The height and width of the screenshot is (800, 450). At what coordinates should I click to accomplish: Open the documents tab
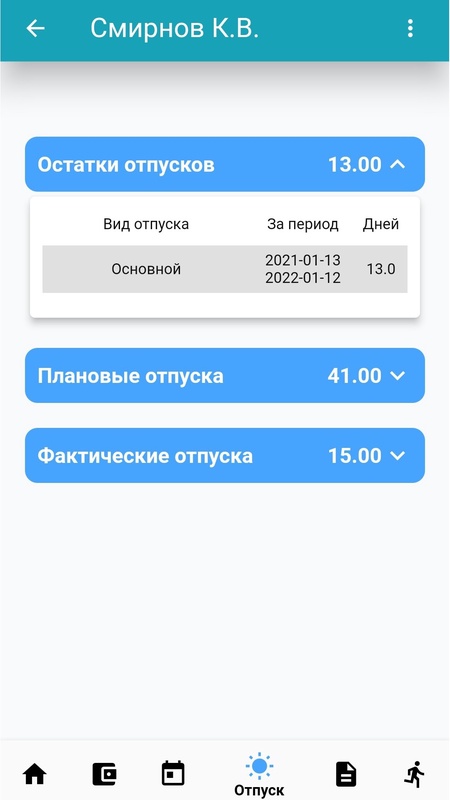346,774
